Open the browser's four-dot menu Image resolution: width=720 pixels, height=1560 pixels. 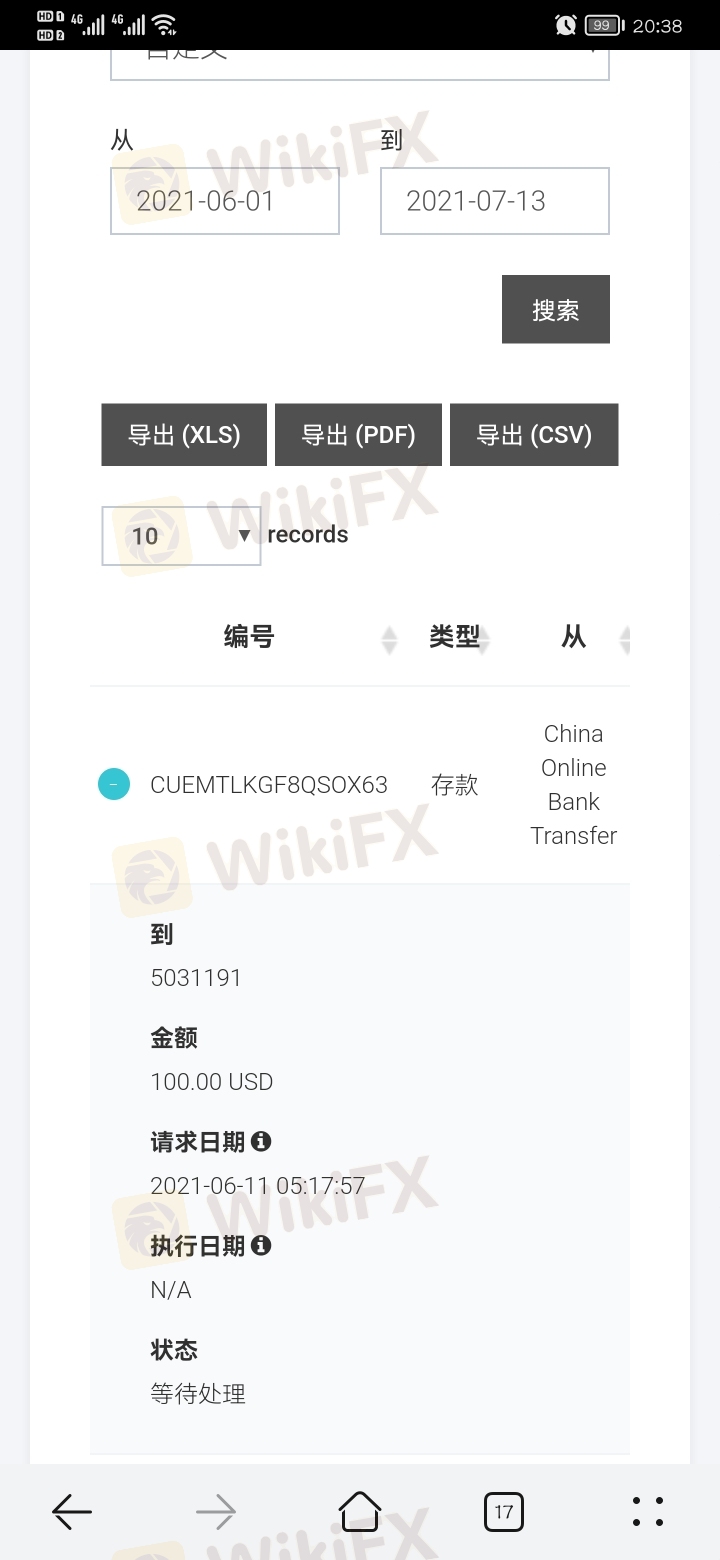pyautogui.click(x=648, y=1511)
